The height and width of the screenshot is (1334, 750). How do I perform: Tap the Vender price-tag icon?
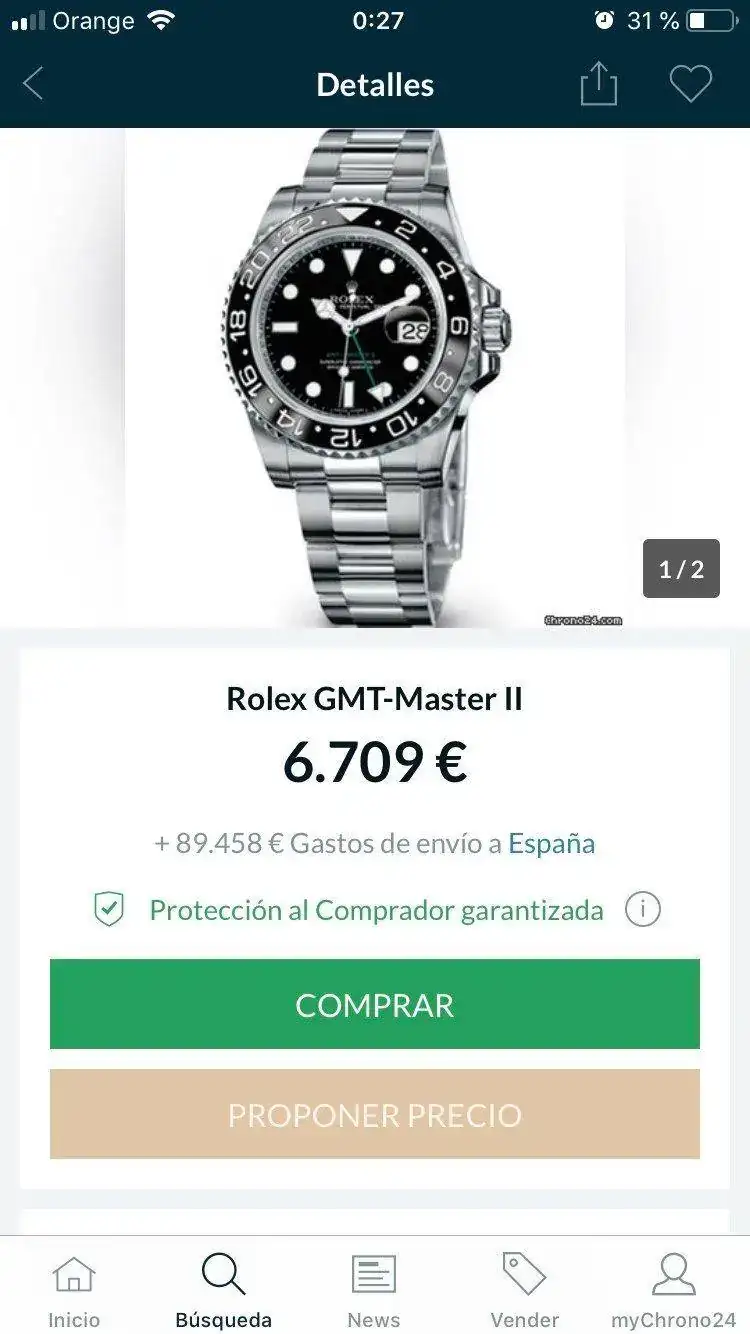[x=524, y=1274]
